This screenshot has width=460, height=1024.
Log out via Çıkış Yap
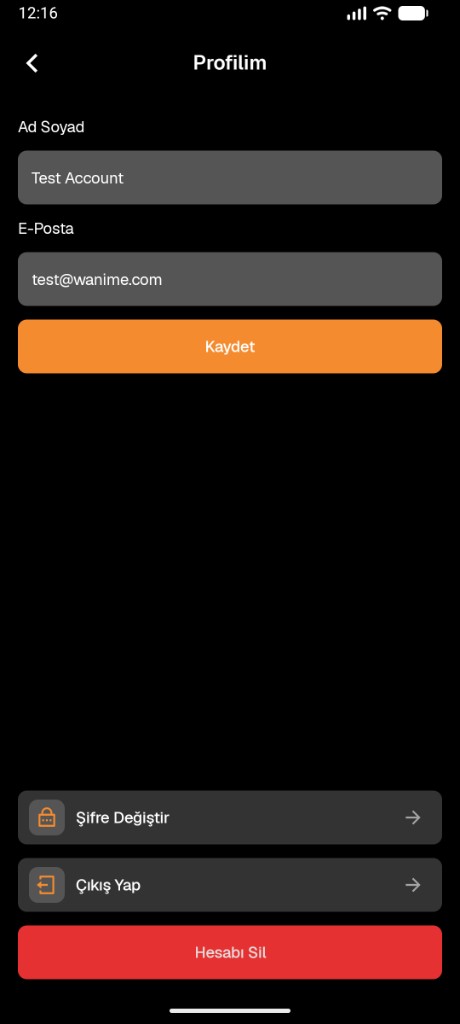(x=230, y=884)
